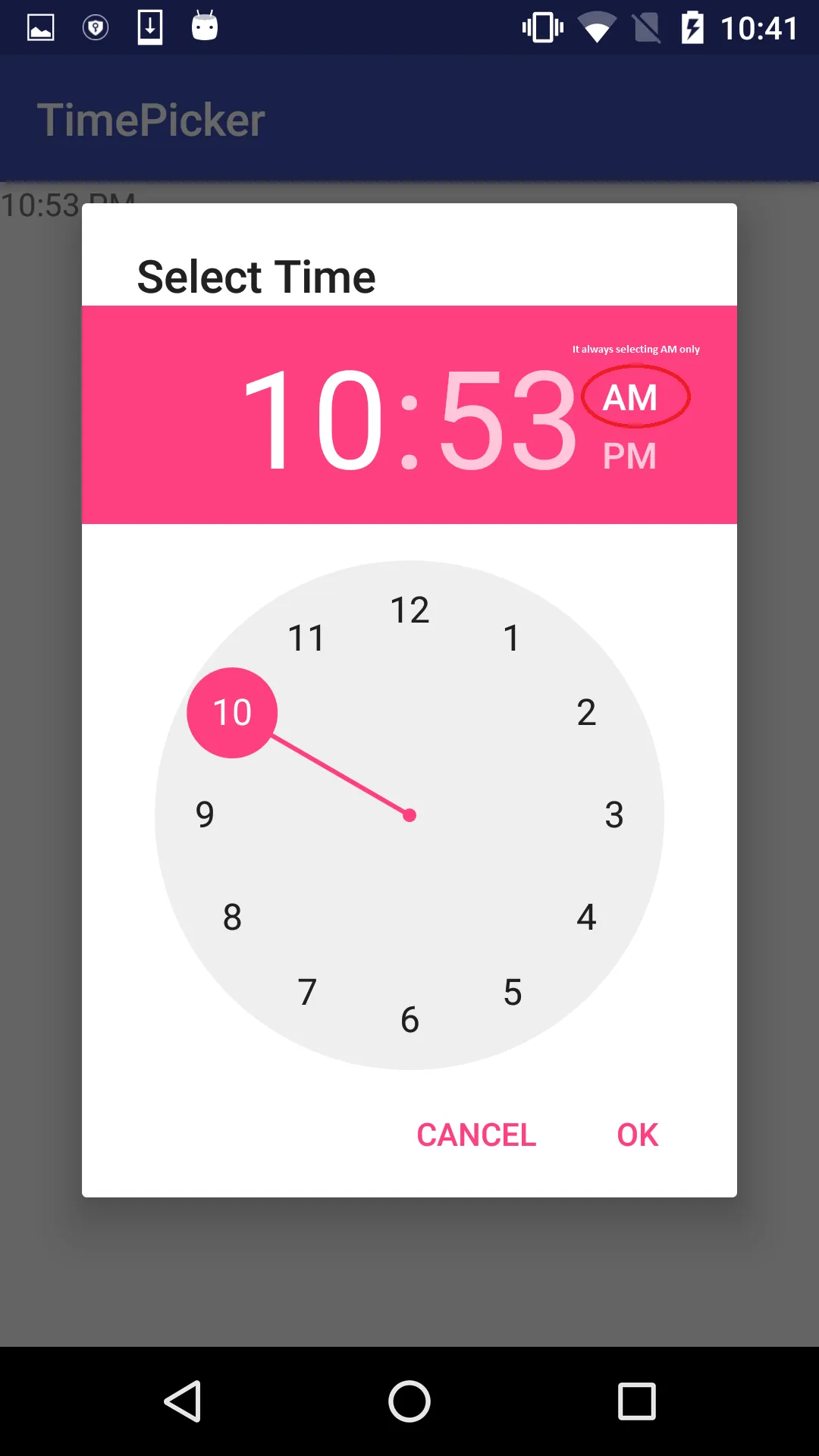
Task: Go back using system back button
Action: (x=183, y=1401)
